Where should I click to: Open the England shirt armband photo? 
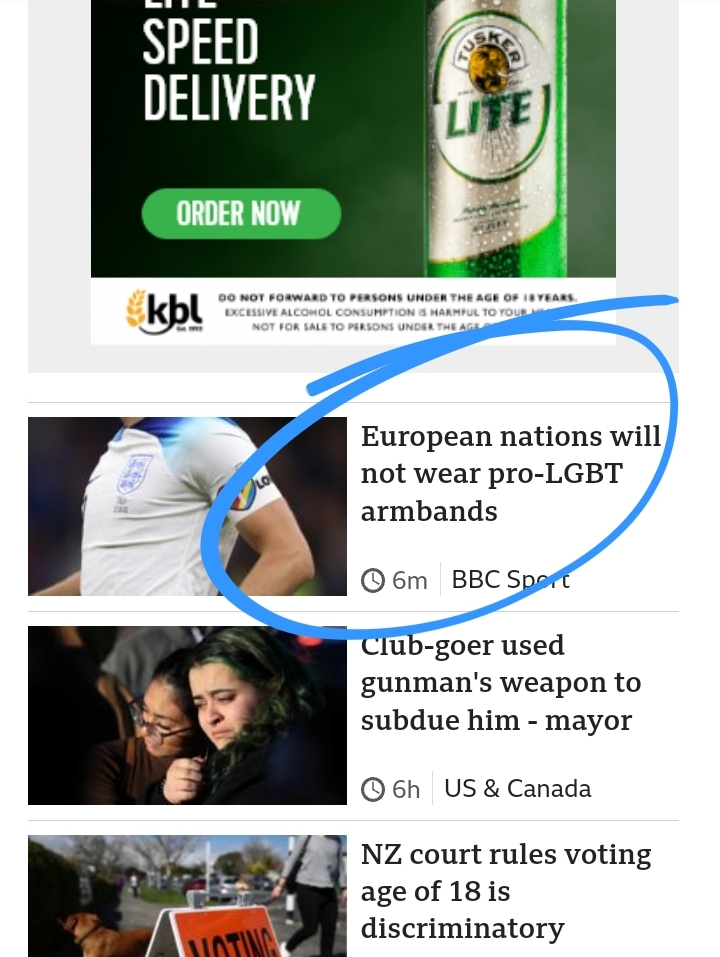(187, 506)
